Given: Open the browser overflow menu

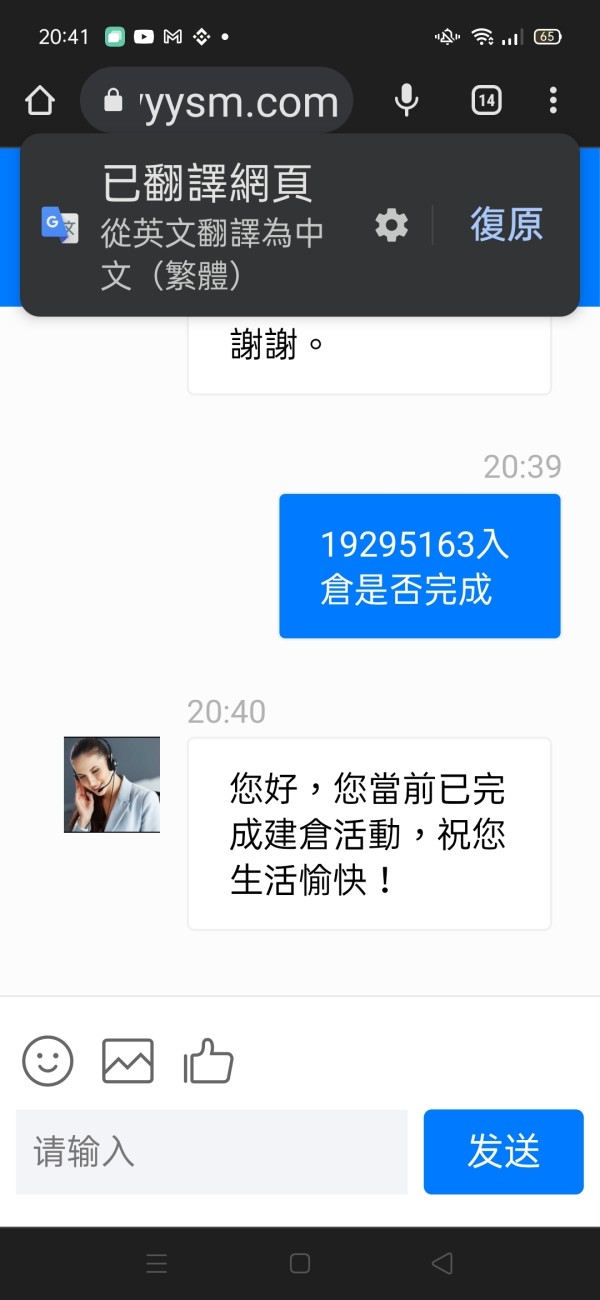Looking at the screenshot, I should click(x=553, y=100).
